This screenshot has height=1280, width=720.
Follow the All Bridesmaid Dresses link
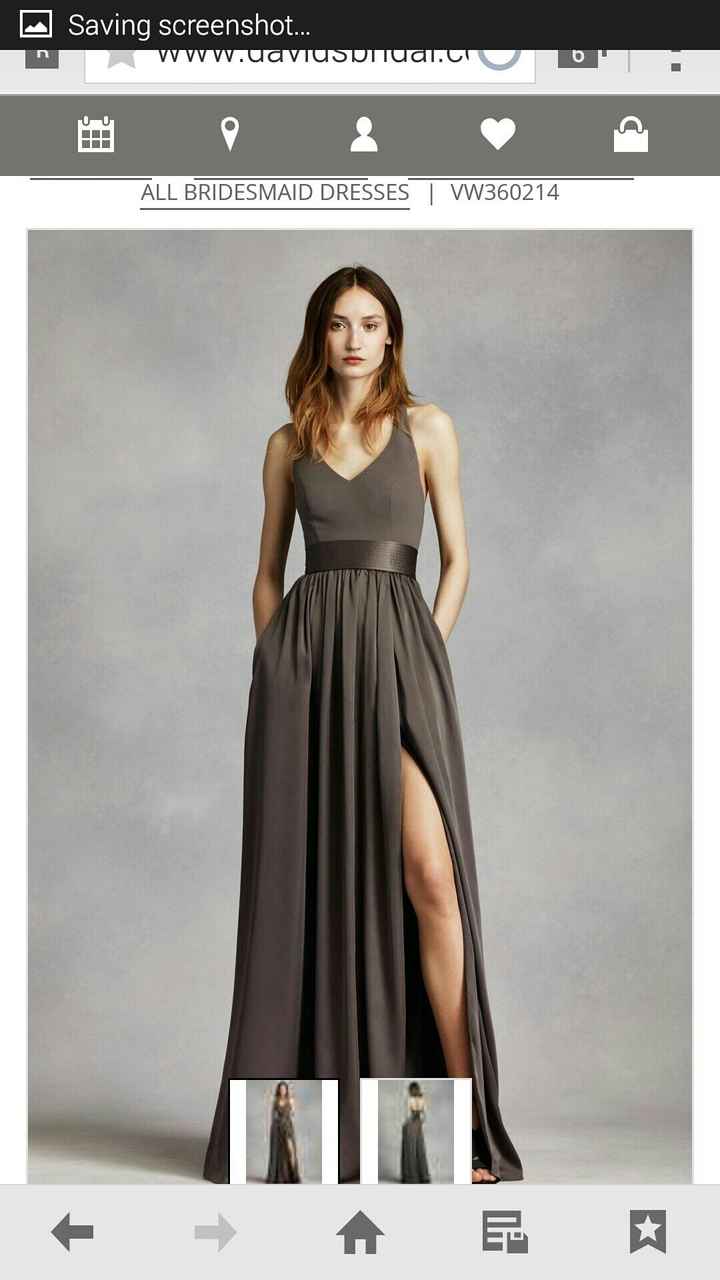point(275,192)
